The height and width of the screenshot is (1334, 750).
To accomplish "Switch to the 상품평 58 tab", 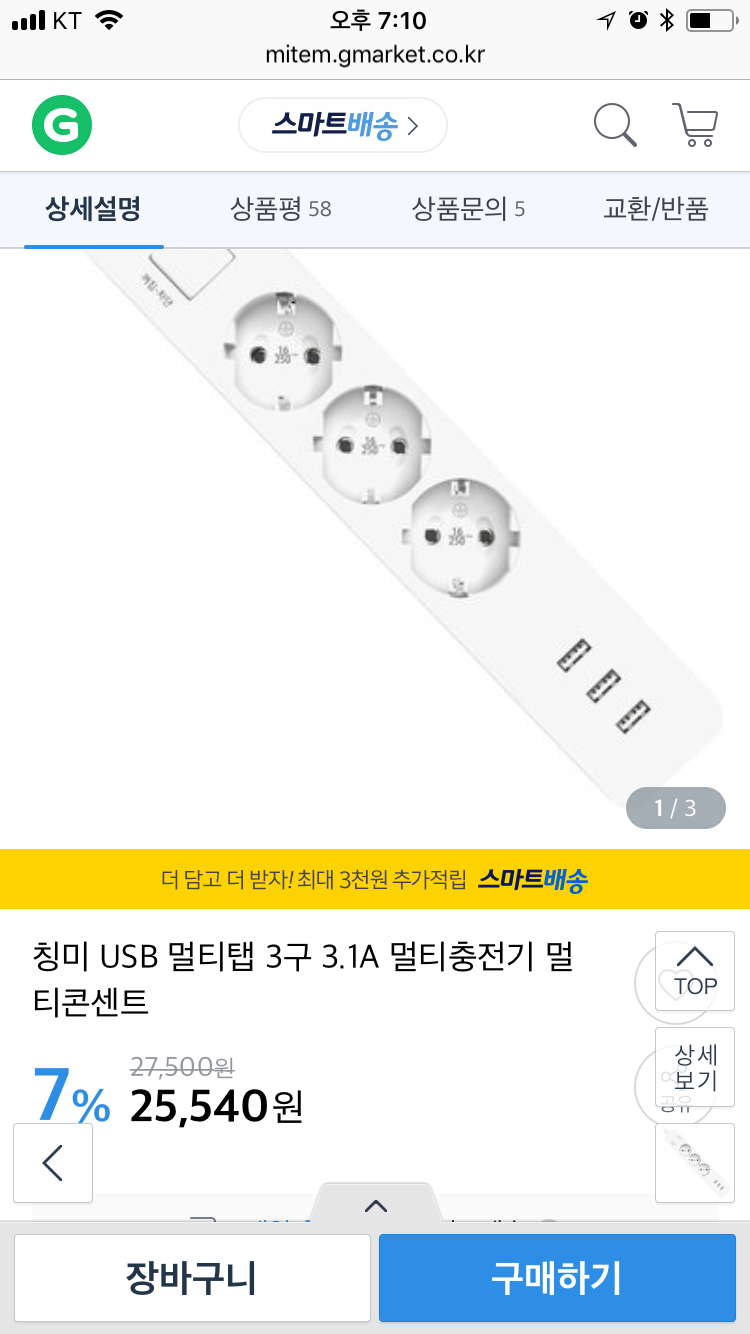I will coord(281,209).
